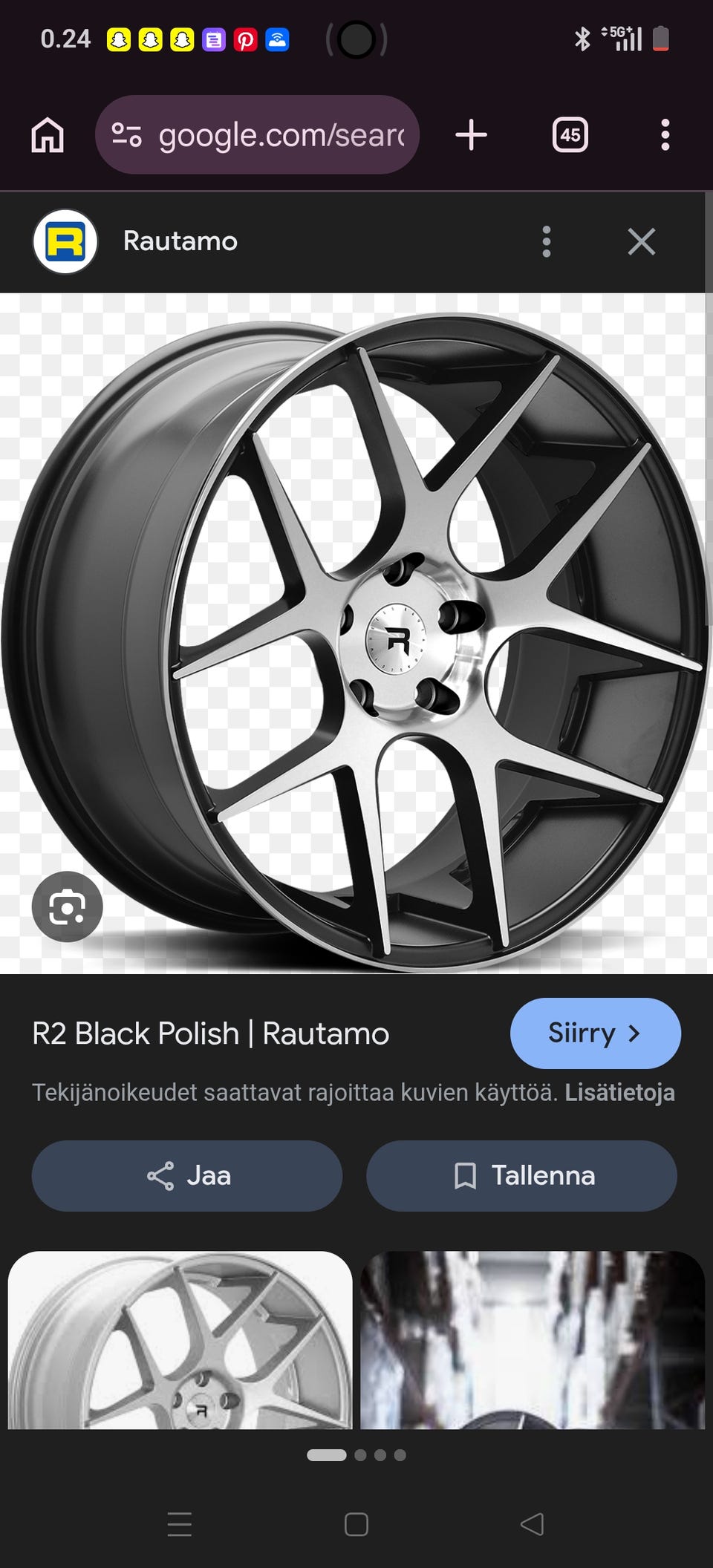Open the Lisätietoja copyright link
The image size is (713, 1568).
click(619, 1092)
